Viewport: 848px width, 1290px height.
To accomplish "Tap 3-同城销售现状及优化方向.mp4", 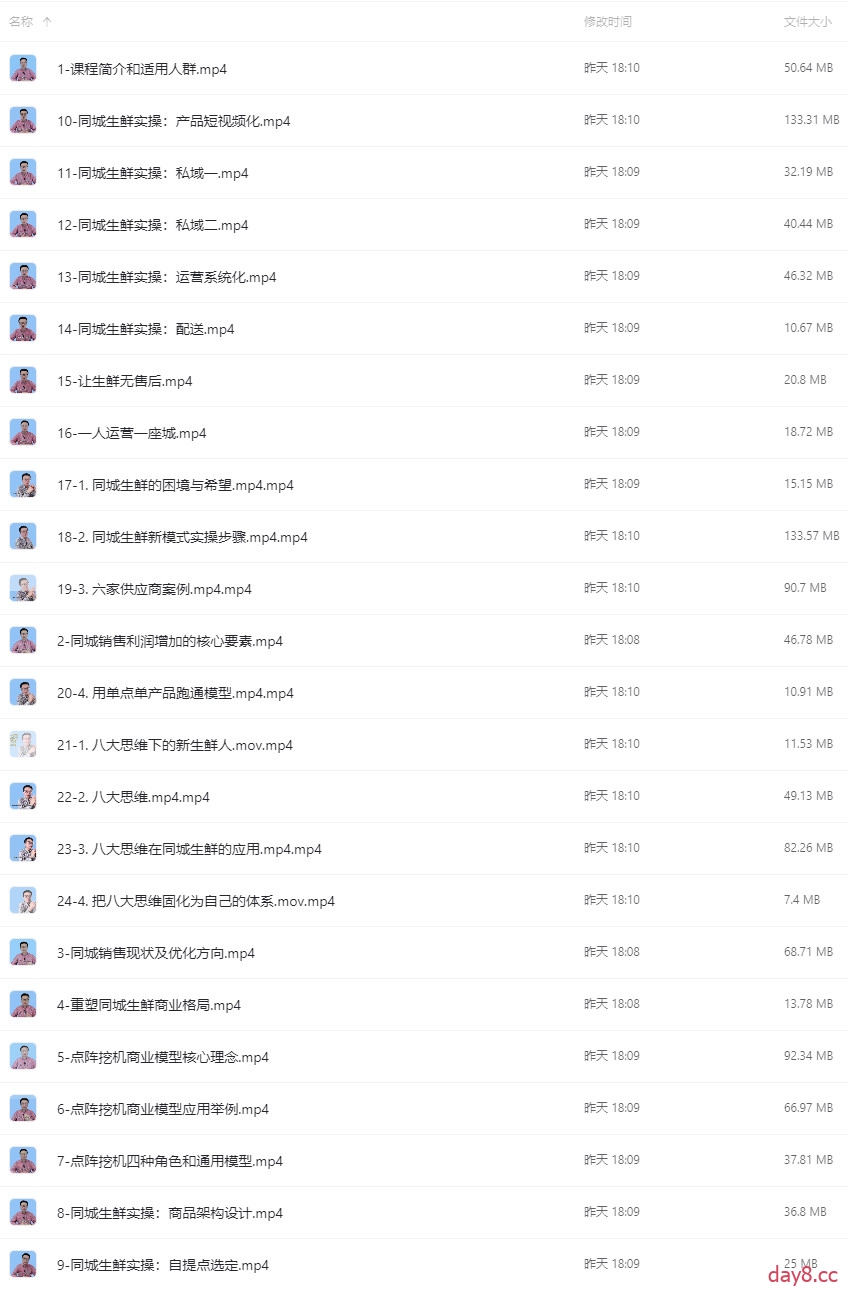I will [155, 953].
